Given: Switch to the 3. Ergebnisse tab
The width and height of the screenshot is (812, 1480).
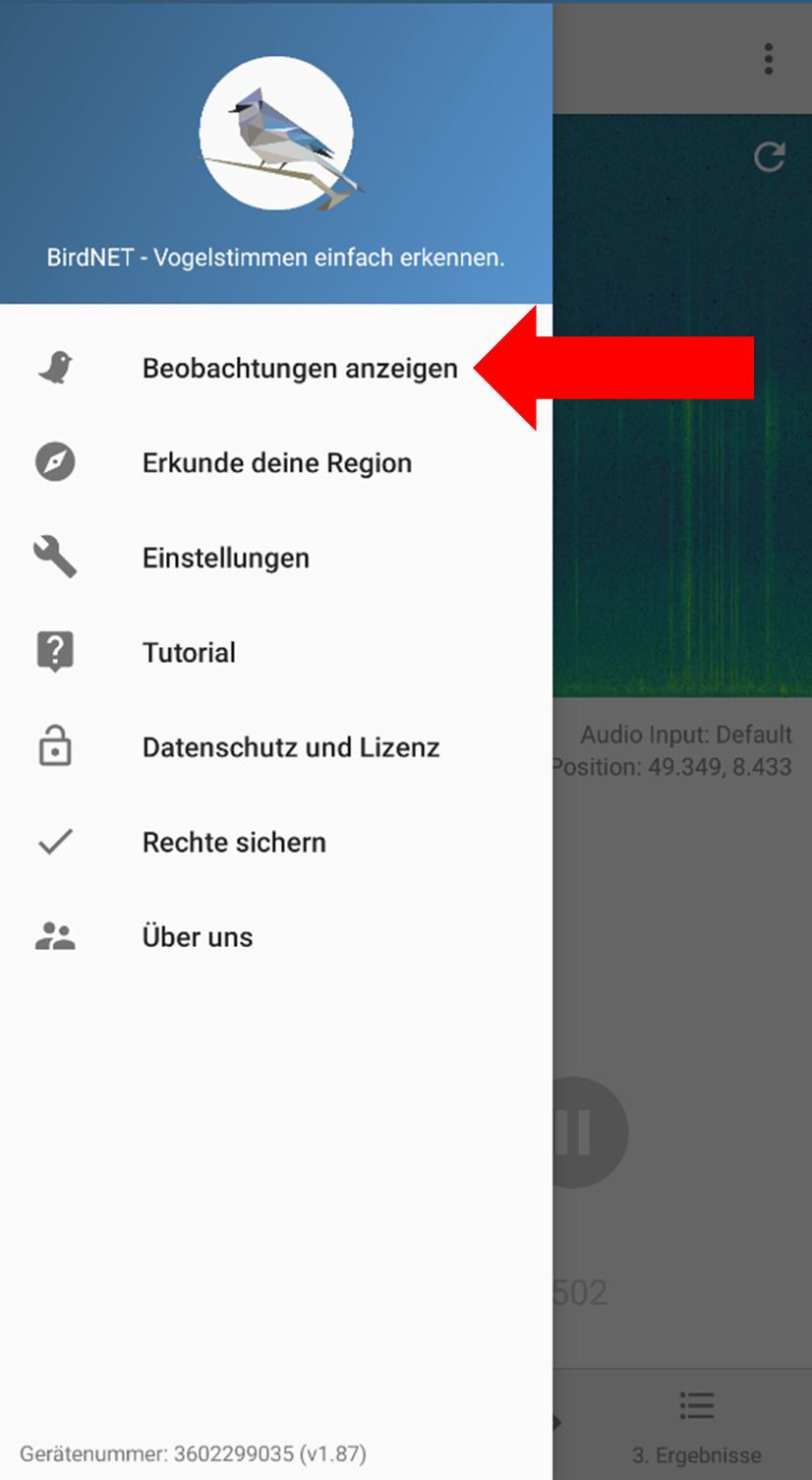Looking at the screenshot, I should tap(696, 1425).
